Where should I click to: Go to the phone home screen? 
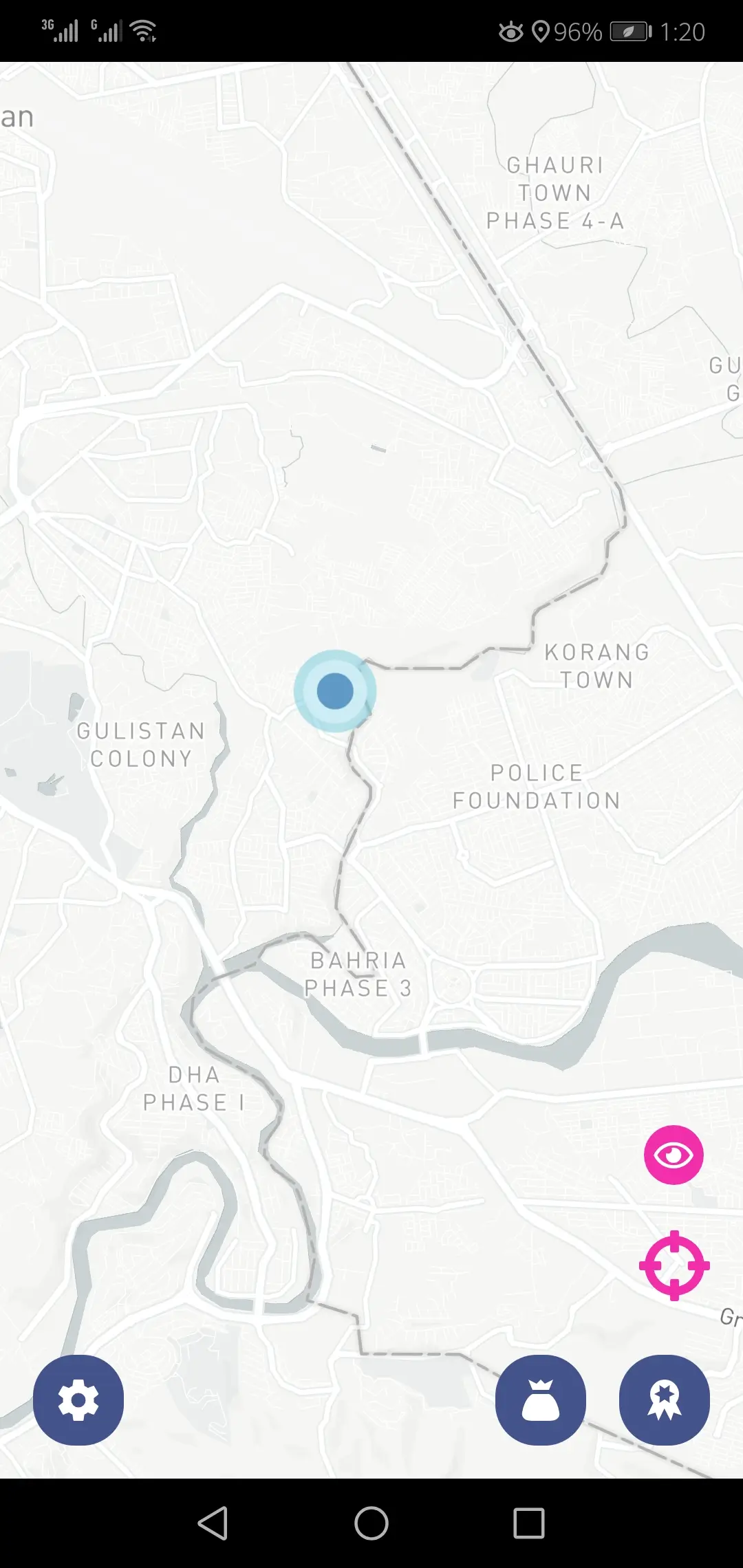point(371,1523)
